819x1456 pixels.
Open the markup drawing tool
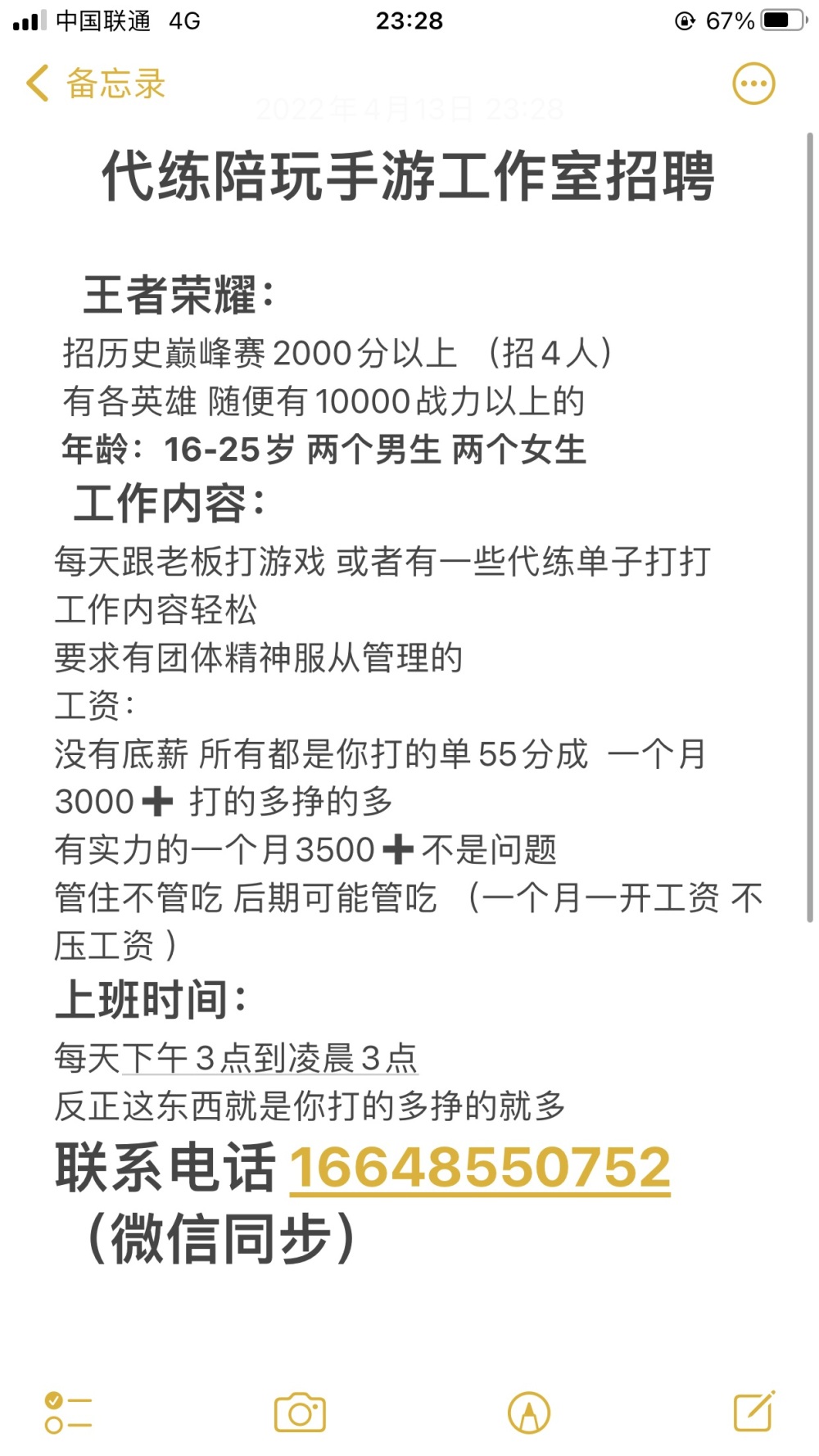click(x=529, y=1413)
